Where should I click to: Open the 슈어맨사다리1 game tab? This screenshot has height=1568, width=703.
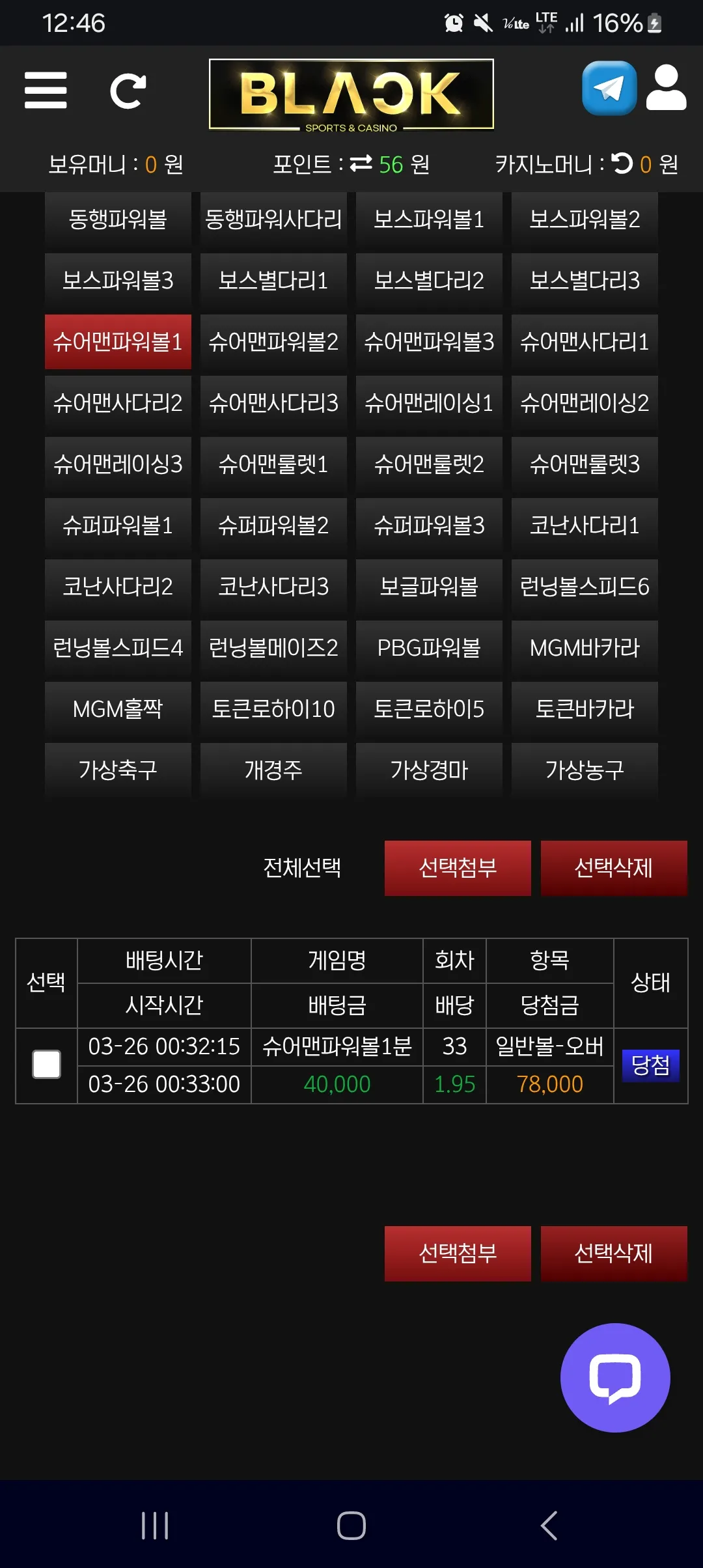(x=585, y=341)
